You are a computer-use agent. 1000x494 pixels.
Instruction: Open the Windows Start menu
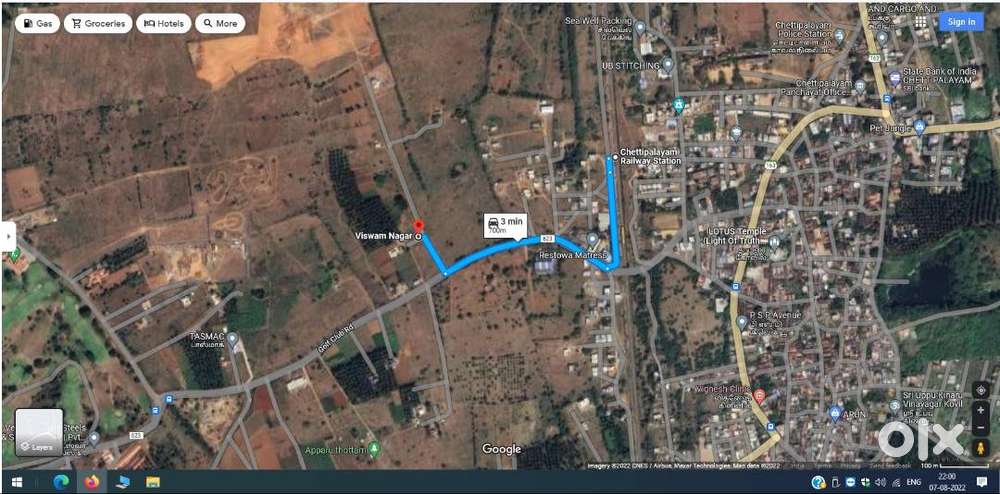(17, 482)
